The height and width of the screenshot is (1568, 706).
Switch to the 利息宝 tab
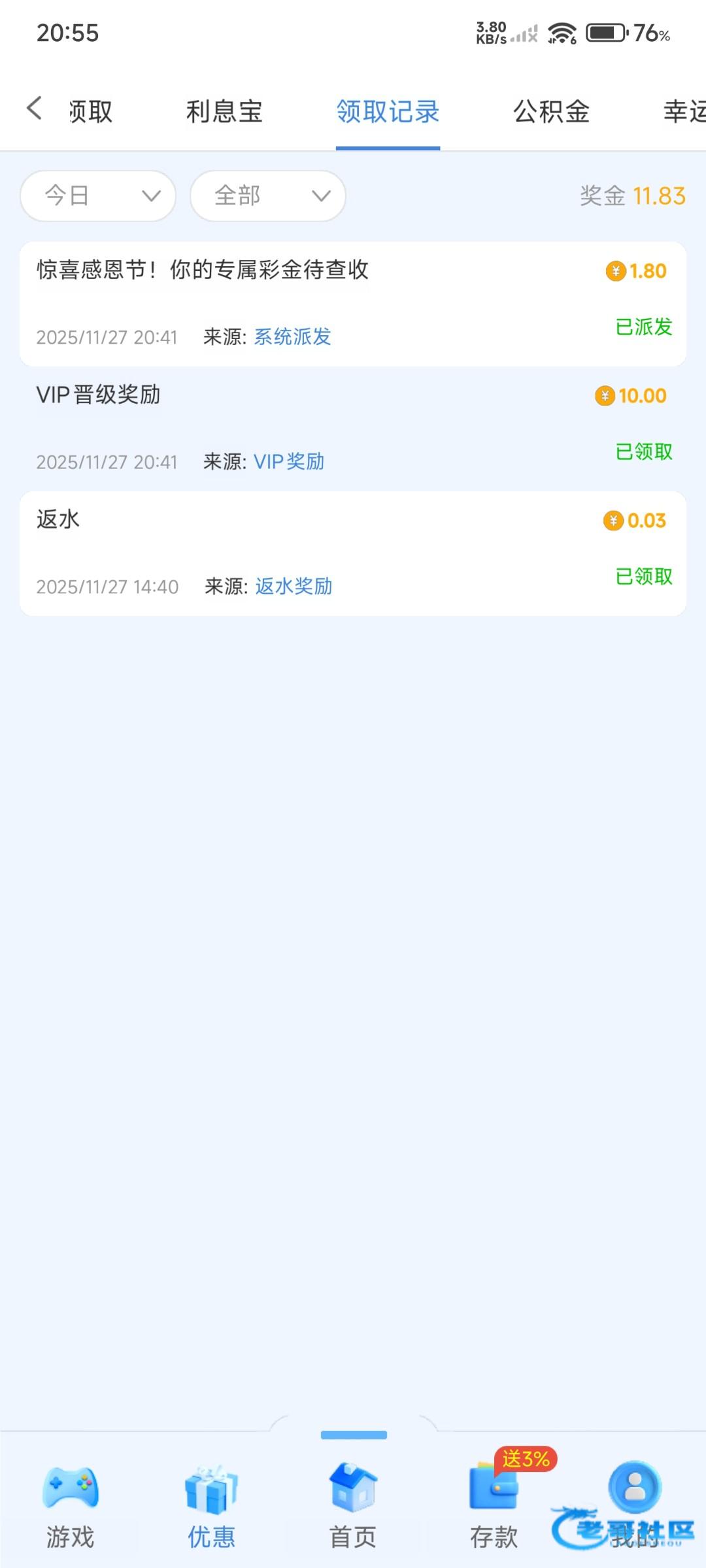click(224, 112)
